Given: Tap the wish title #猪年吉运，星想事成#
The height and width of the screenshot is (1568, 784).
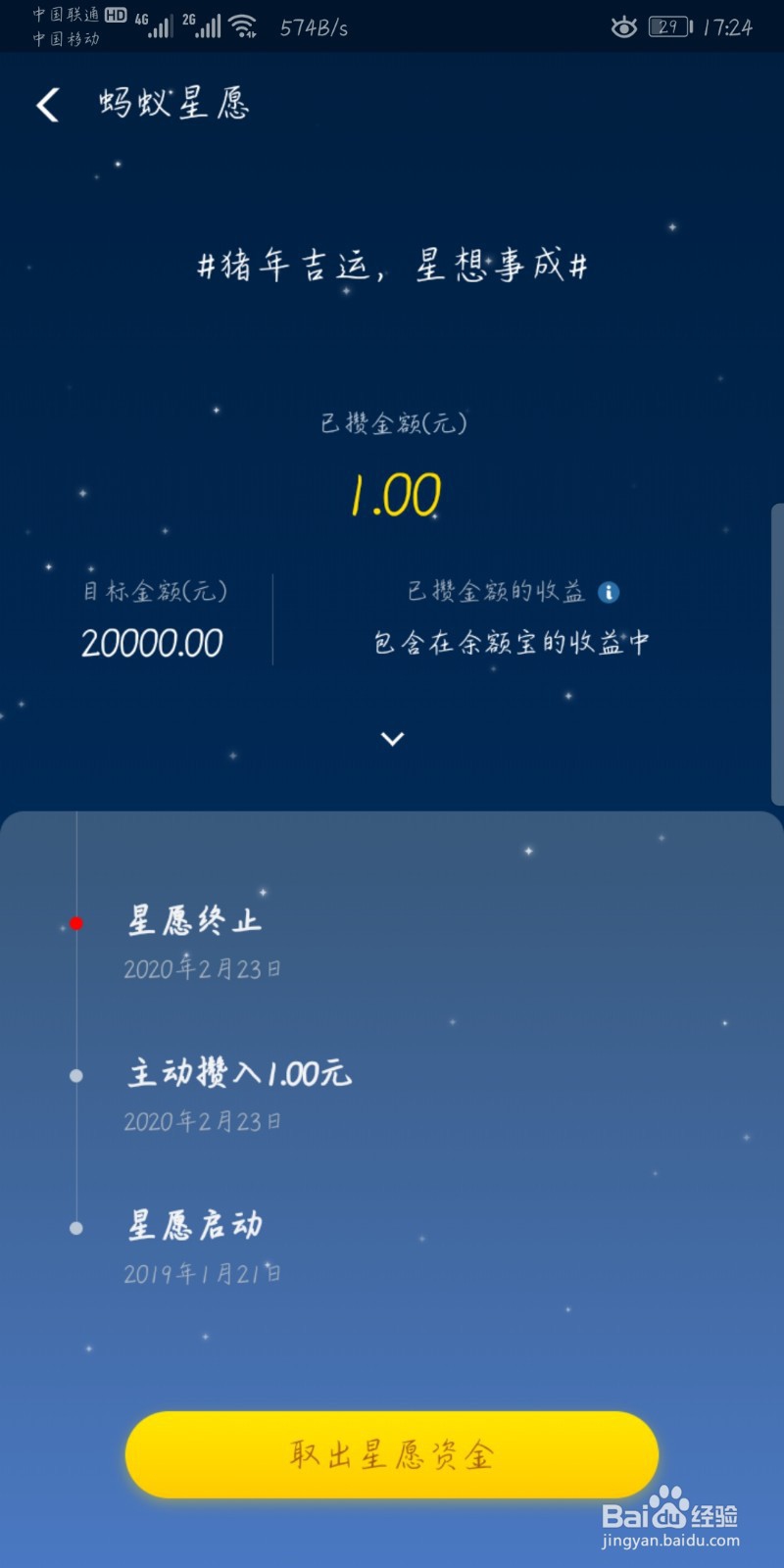Looking at the screenshot, I should pyautogui.click(x=392, y=264).
